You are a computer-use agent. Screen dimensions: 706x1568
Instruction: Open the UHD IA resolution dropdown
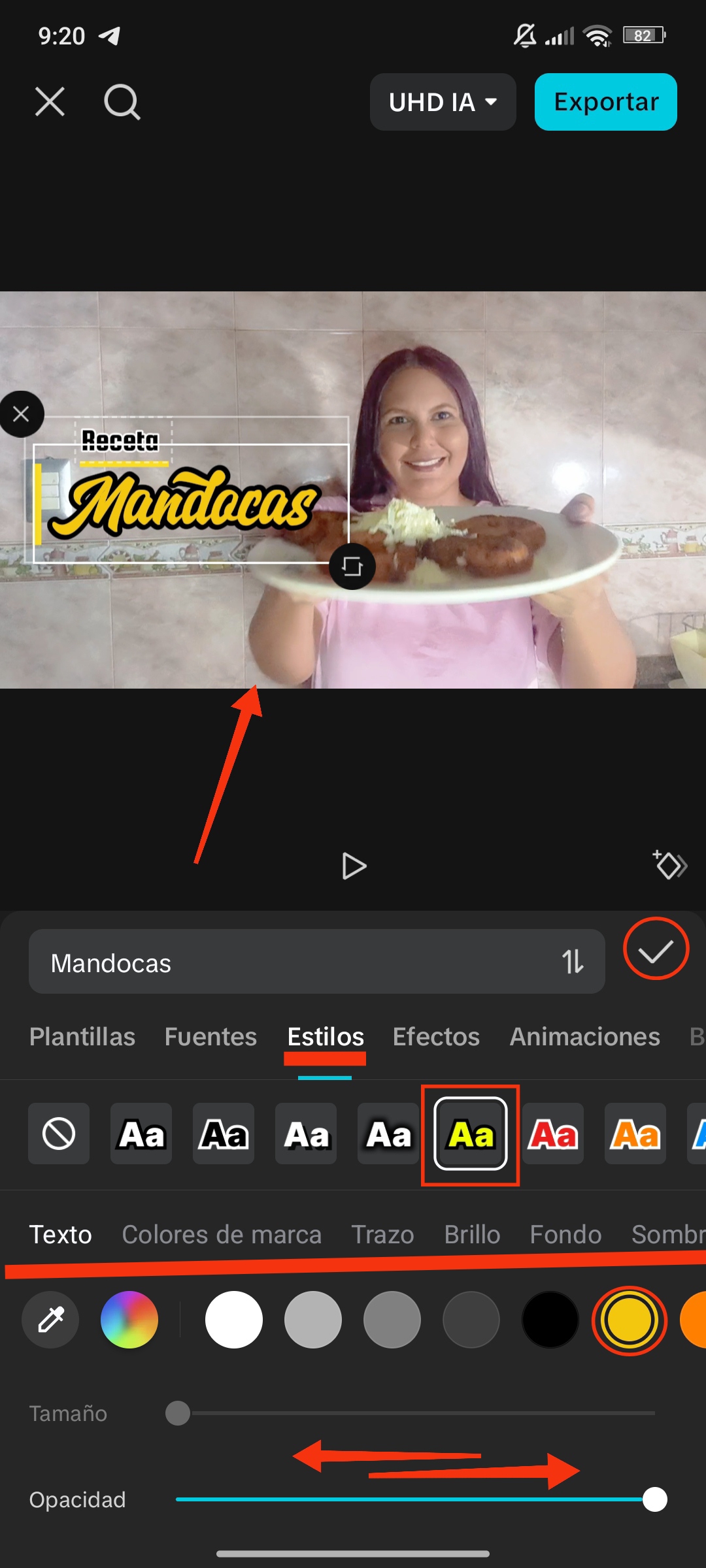click(x=443, y=102)
